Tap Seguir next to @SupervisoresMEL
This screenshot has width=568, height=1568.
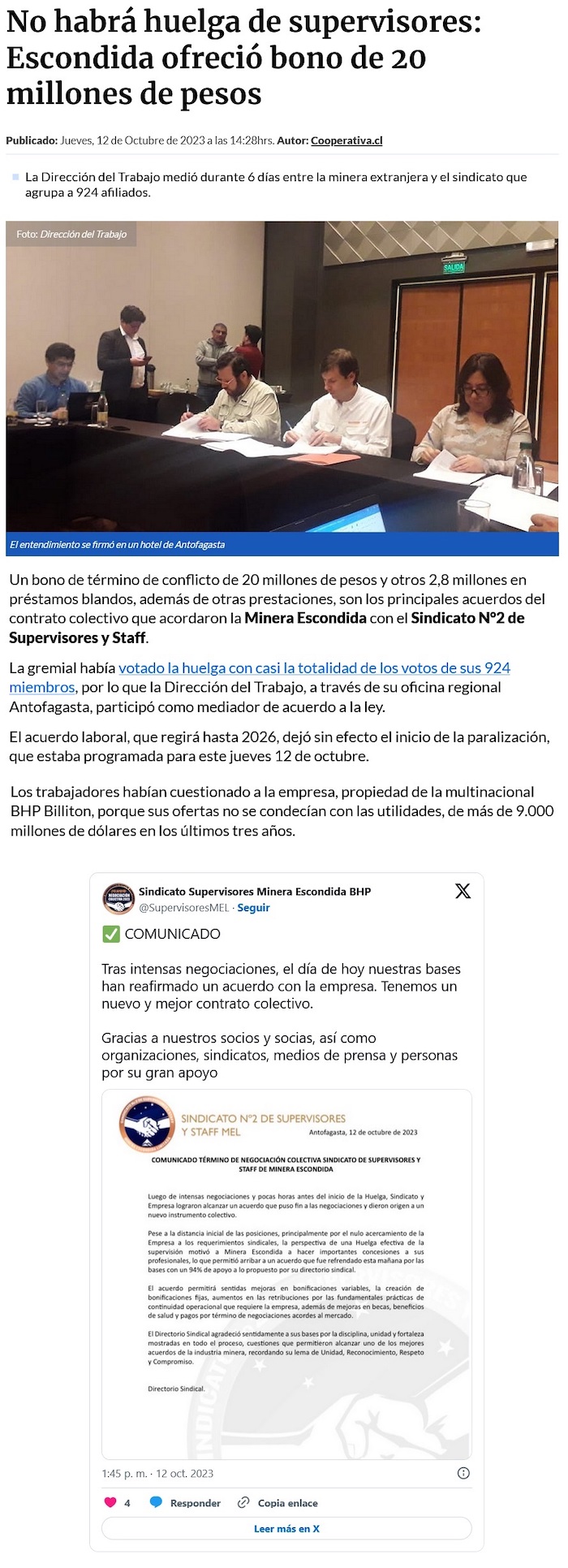(253, 908)
